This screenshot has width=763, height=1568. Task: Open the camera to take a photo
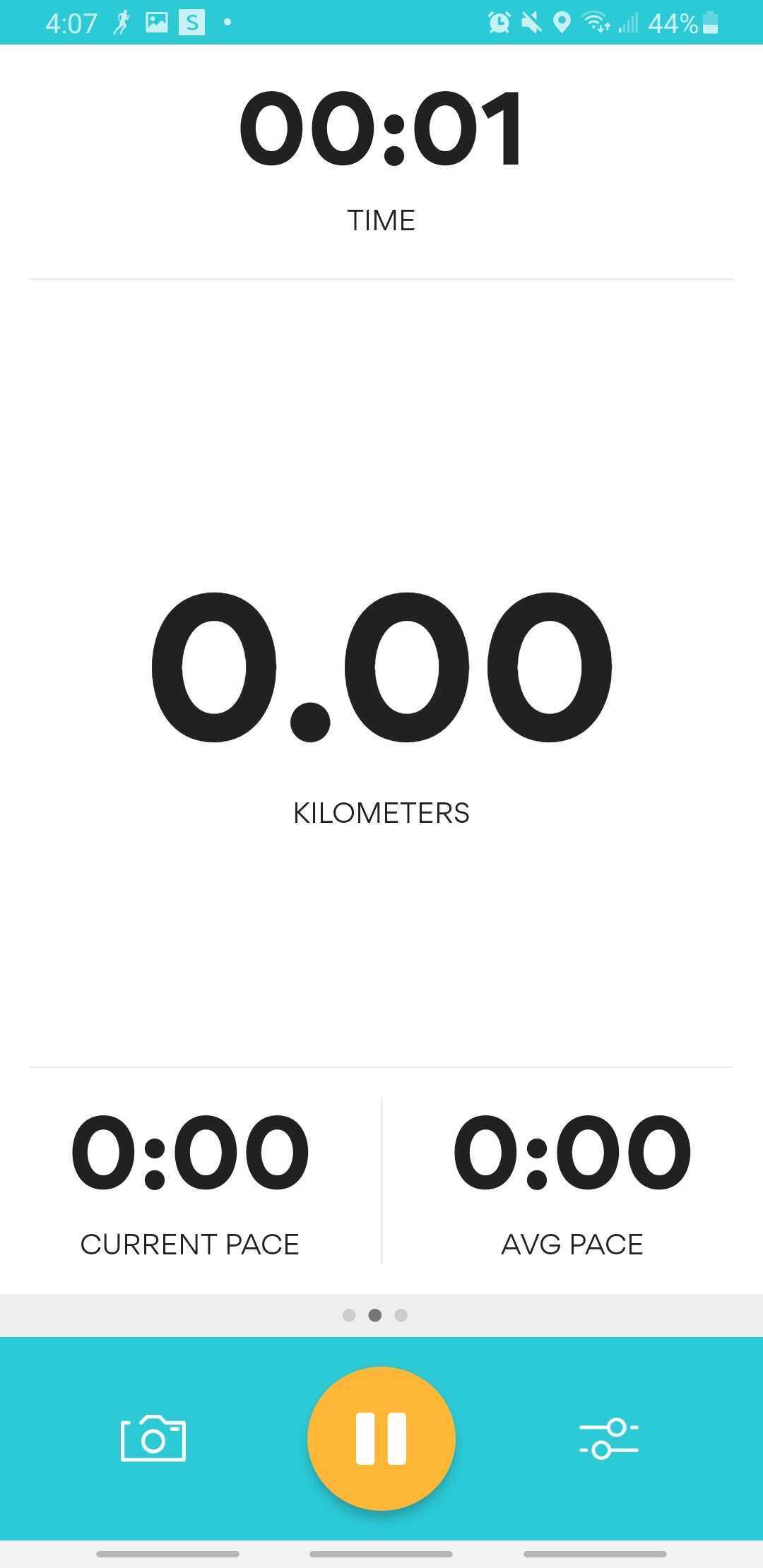point(153,1439)
